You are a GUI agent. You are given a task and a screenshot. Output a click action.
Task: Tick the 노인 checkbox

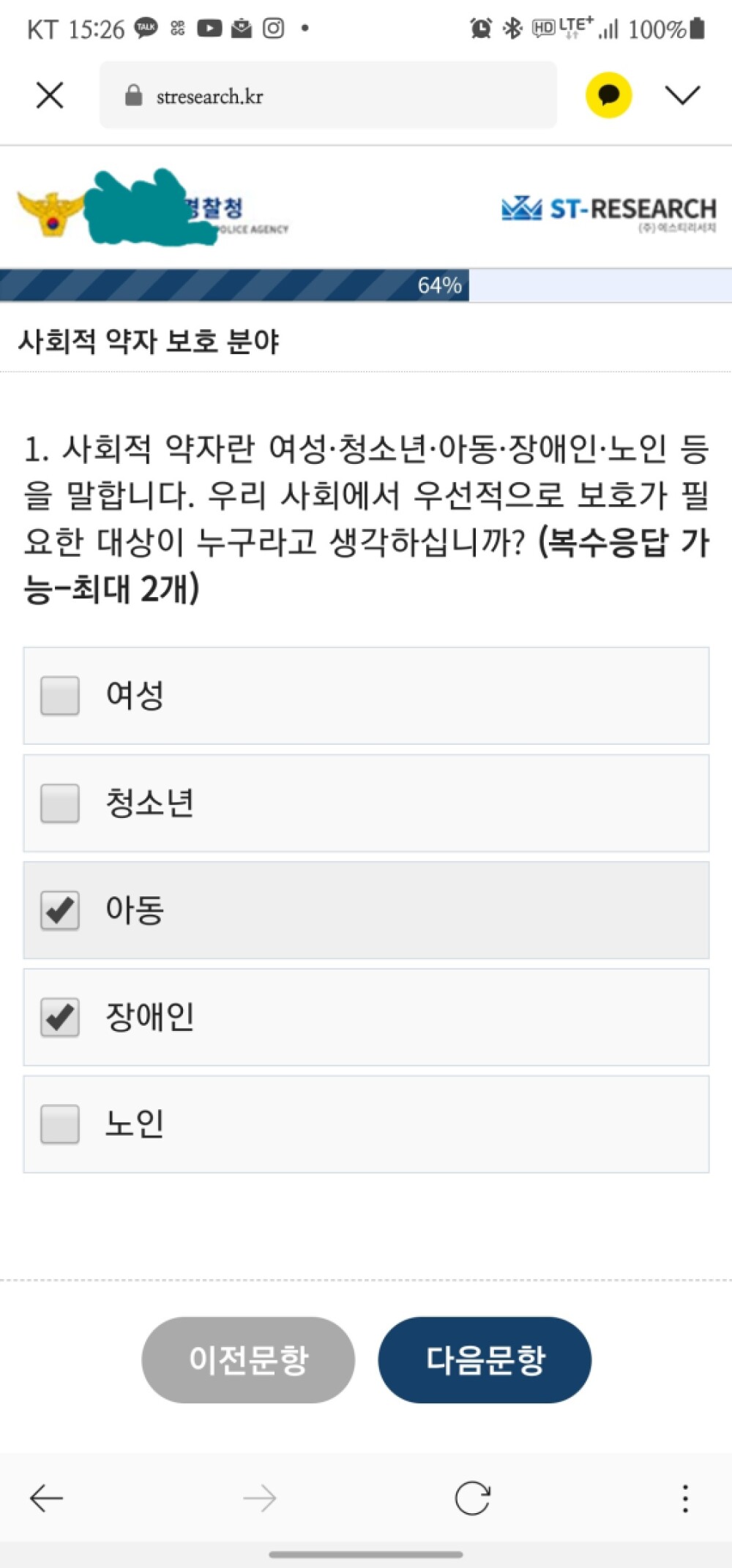pyautogui.click(x=60, y=1124)
